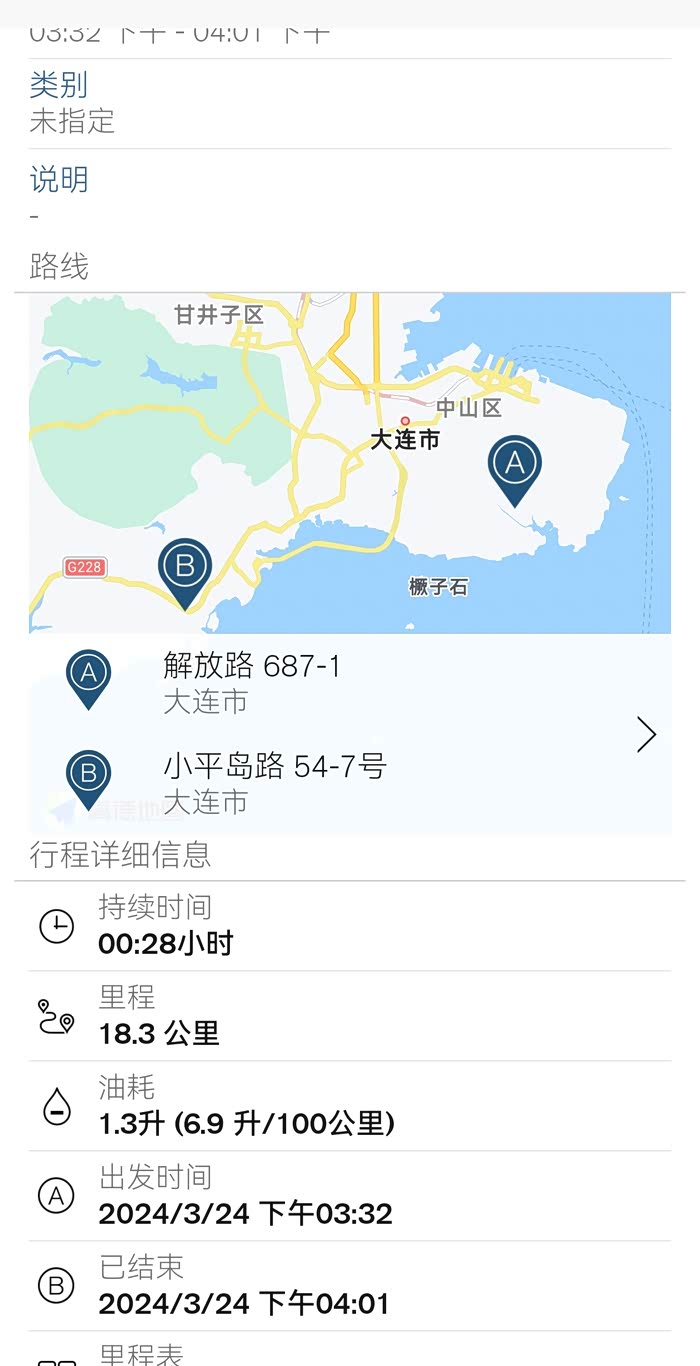Open the Dalian route map preview
Screen dimensions: 700x1366
click(350, 463)
